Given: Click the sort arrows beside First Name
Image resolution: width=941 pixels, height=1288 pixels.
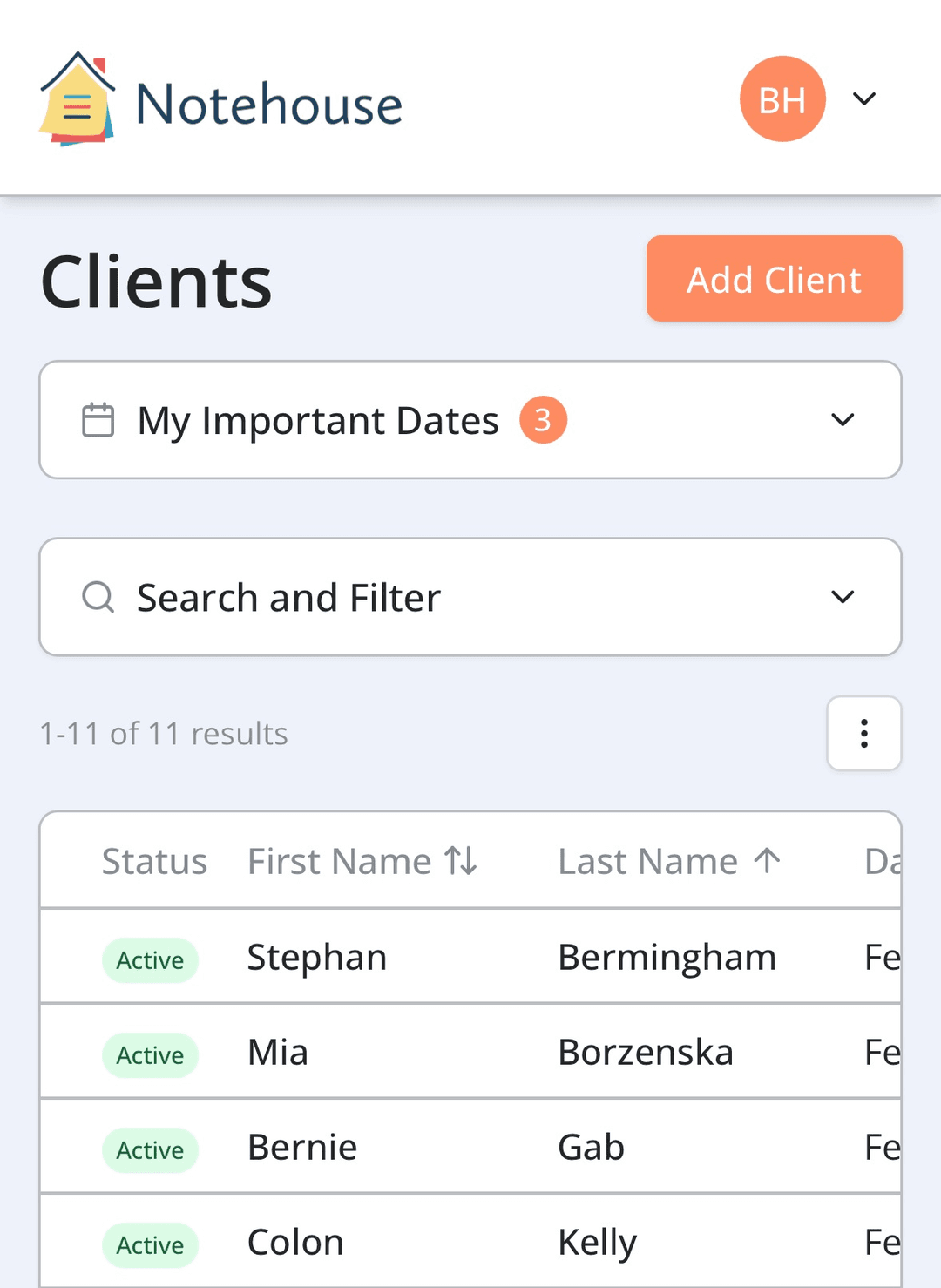Looking at the screenshot, I should pos(463,861).
